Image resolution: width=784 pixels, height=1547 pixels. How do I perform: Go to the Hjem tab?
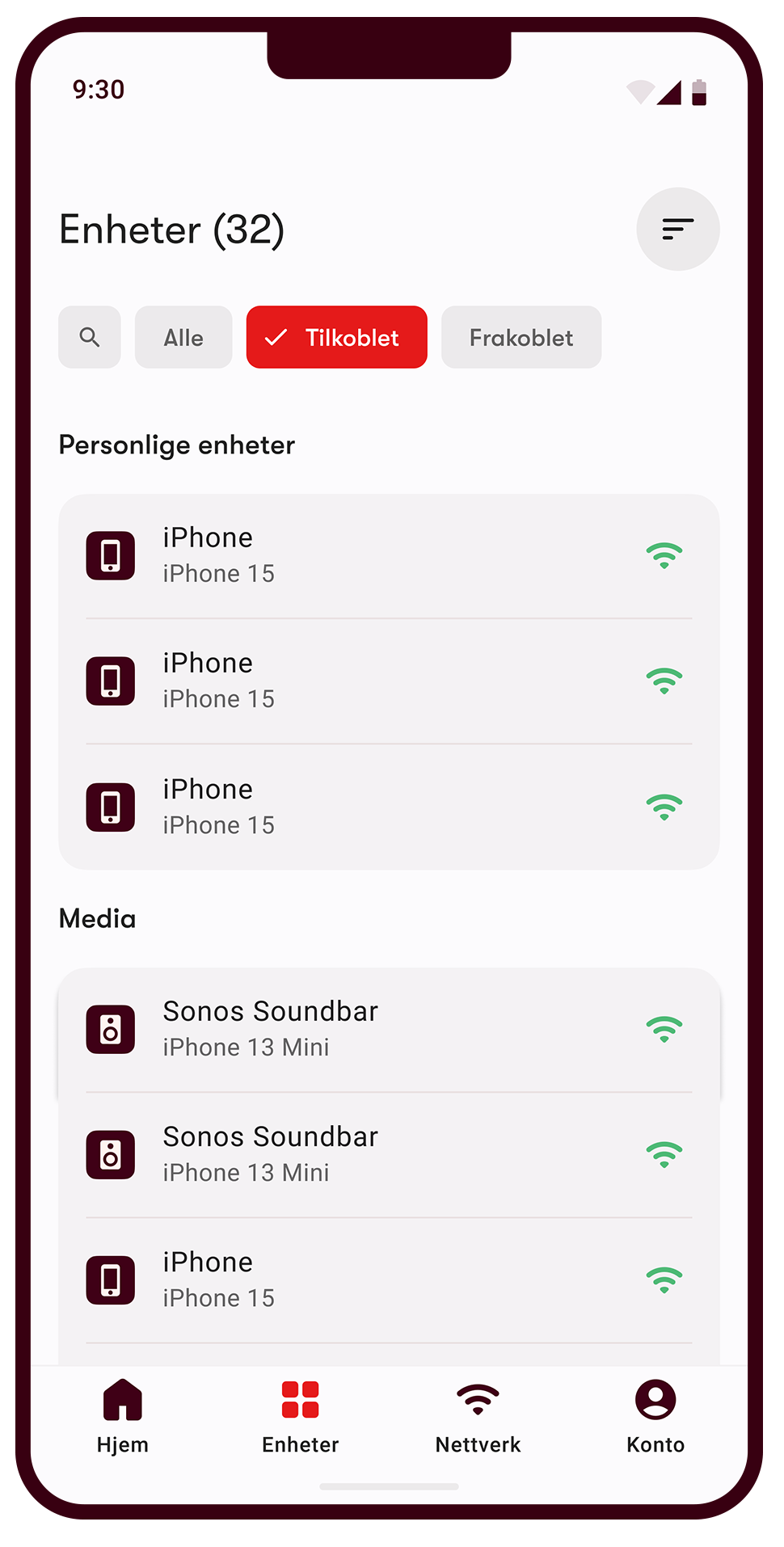click(123, 1416)
